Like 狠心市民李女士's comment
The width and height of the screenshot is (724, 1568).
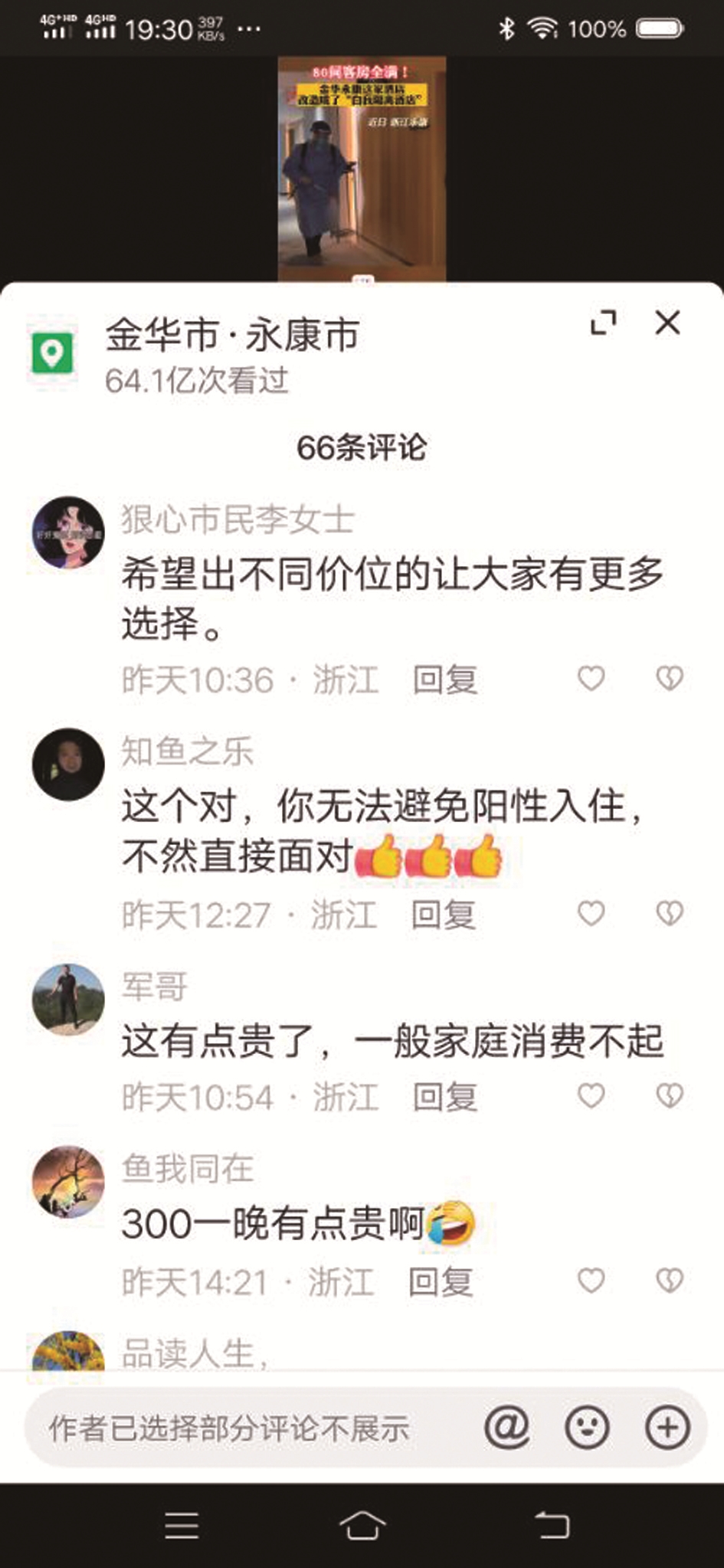(591, 679)
